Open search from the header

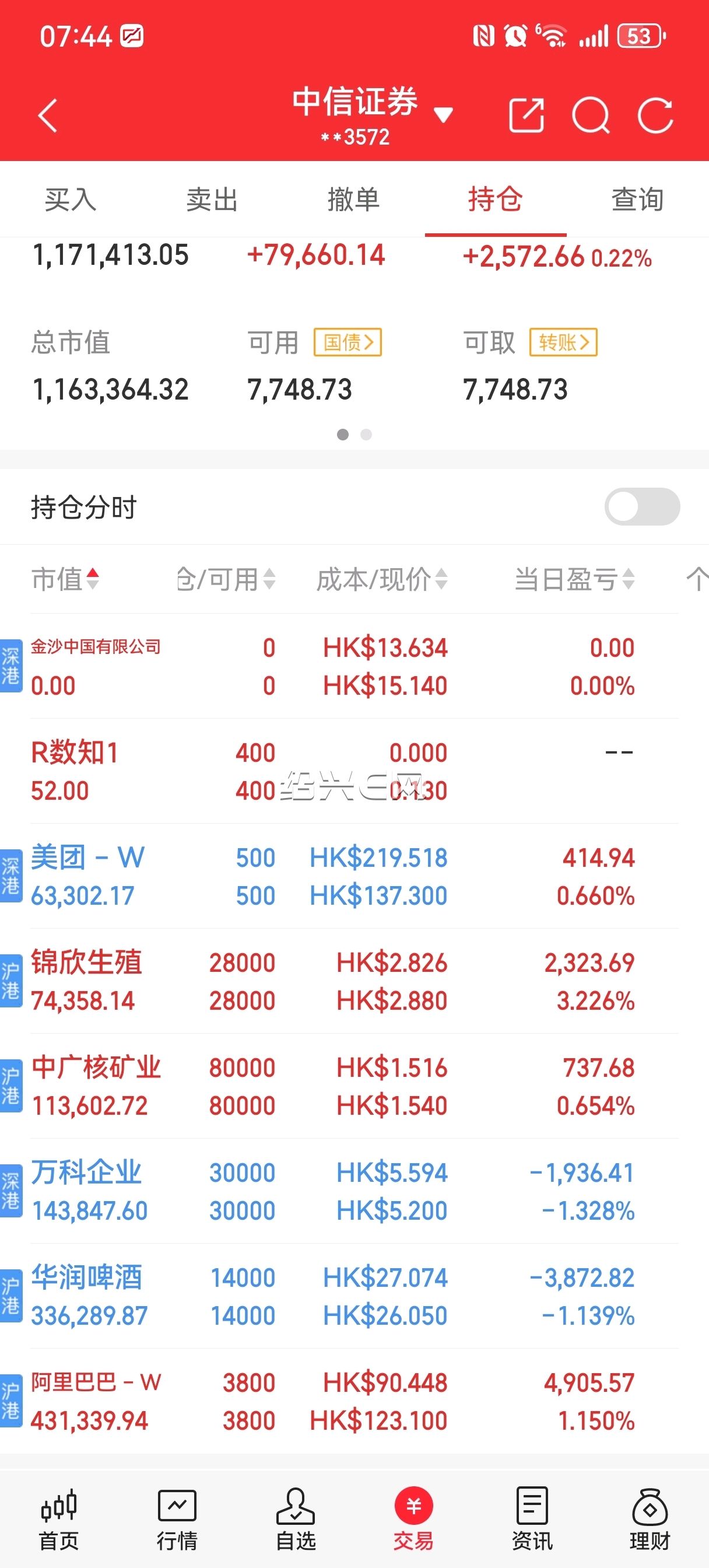point(591,115)
